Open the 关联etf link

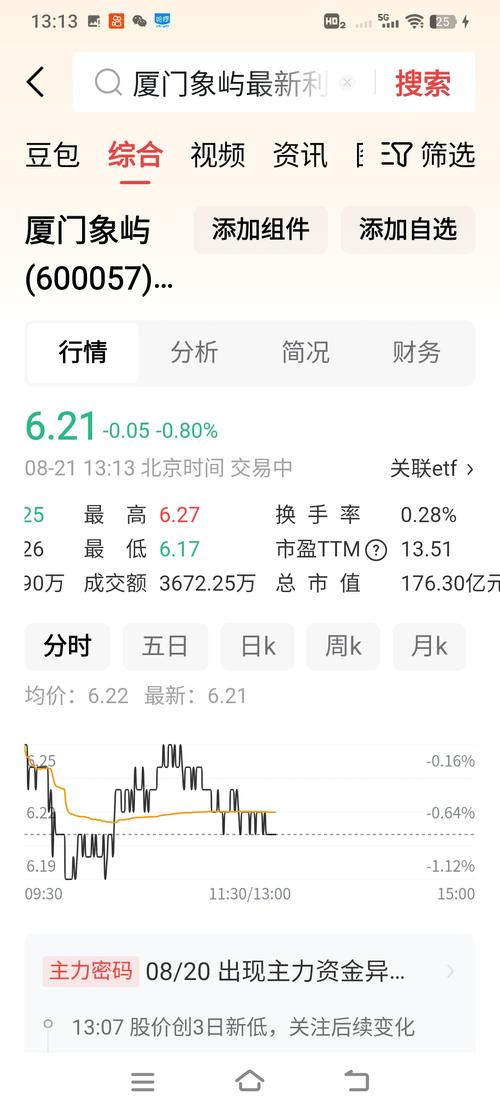[432, 468]
